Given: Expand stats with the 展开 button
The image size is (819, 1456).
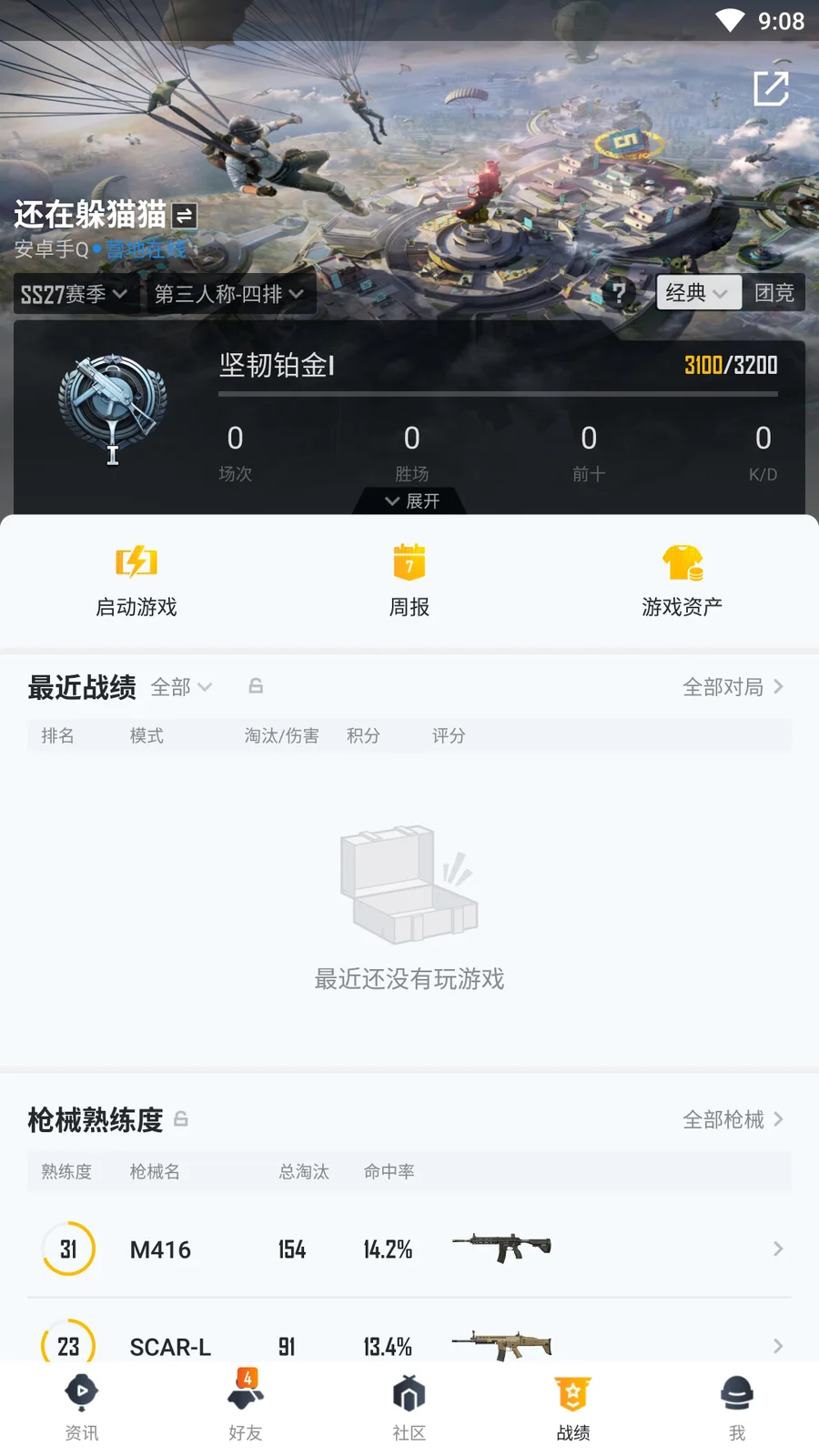Looking at the screenshot, I should pyautogui.click(x=411, y=500).
